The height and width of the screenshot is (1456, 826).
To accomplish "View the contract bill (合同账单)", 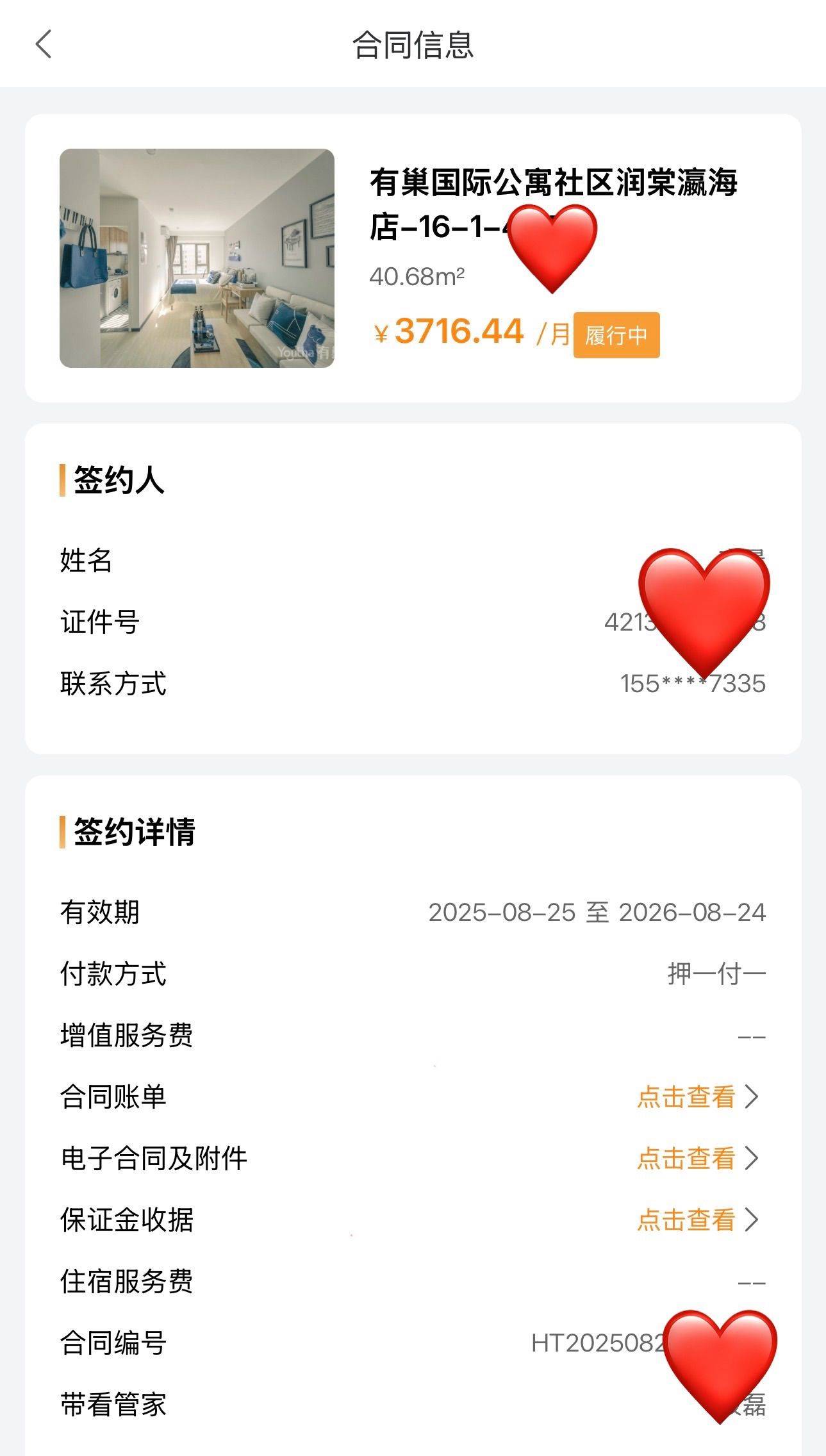I will [697, 1096].
